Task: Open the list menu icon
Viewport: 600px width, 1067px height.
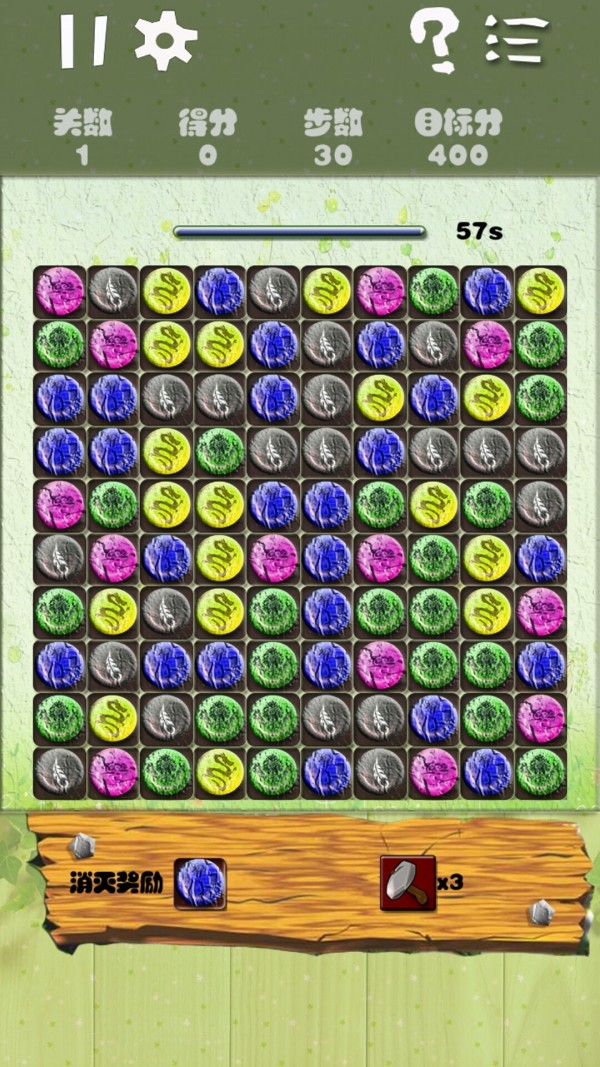Action: click(x=516, y=42)
